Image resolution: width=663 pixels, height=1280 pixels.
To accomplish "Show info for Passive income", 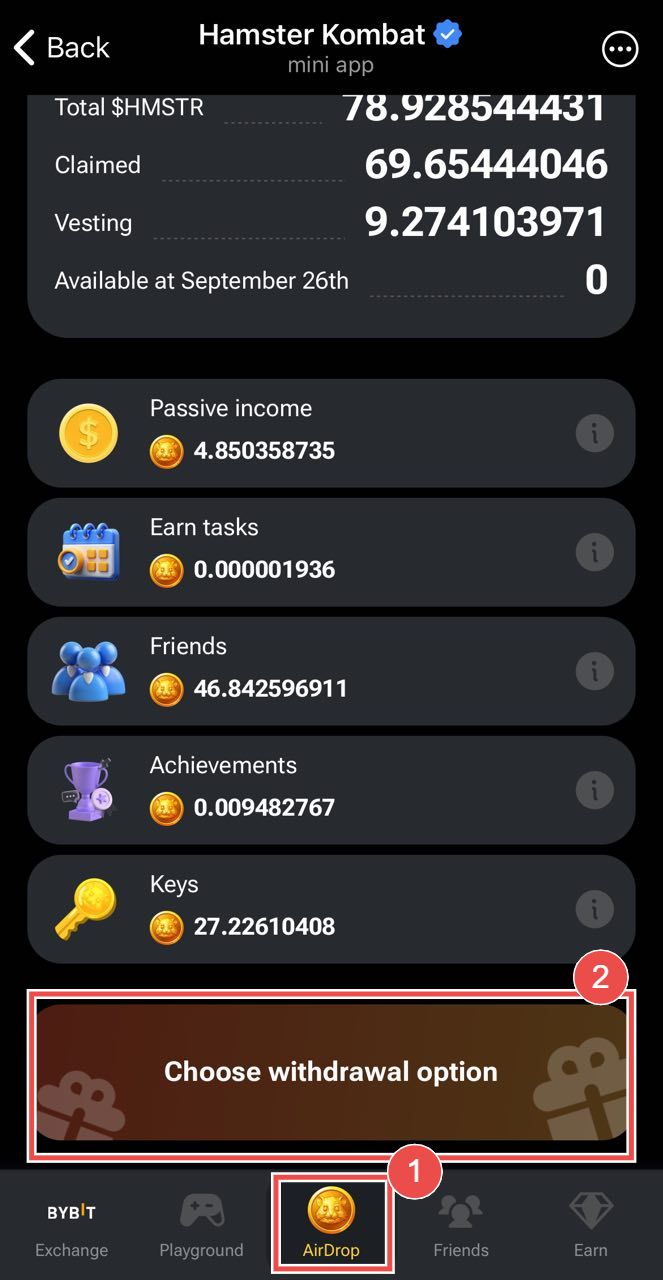I will click(594, 433).
